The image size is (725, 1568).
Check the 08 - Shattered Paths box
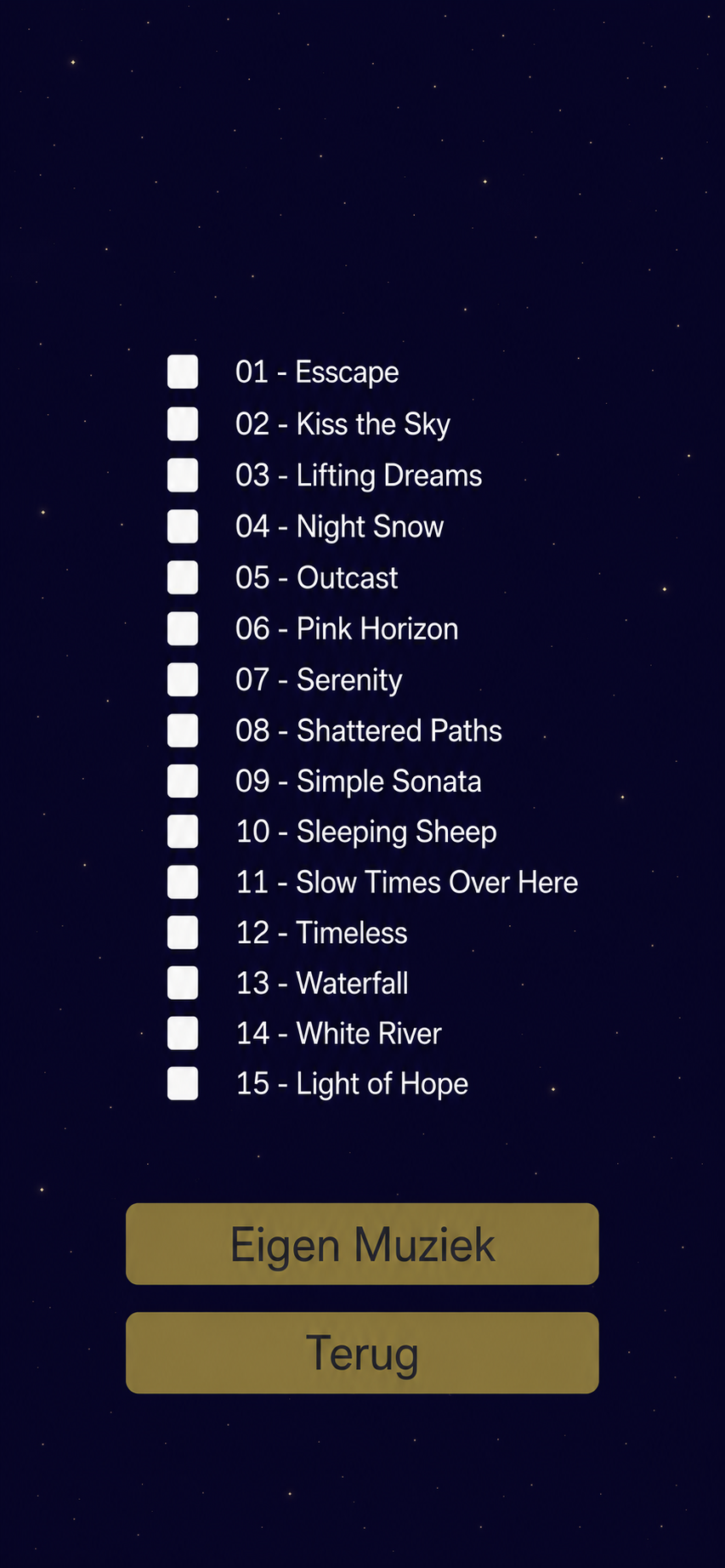pyautogui.click(x=183, y=730)
